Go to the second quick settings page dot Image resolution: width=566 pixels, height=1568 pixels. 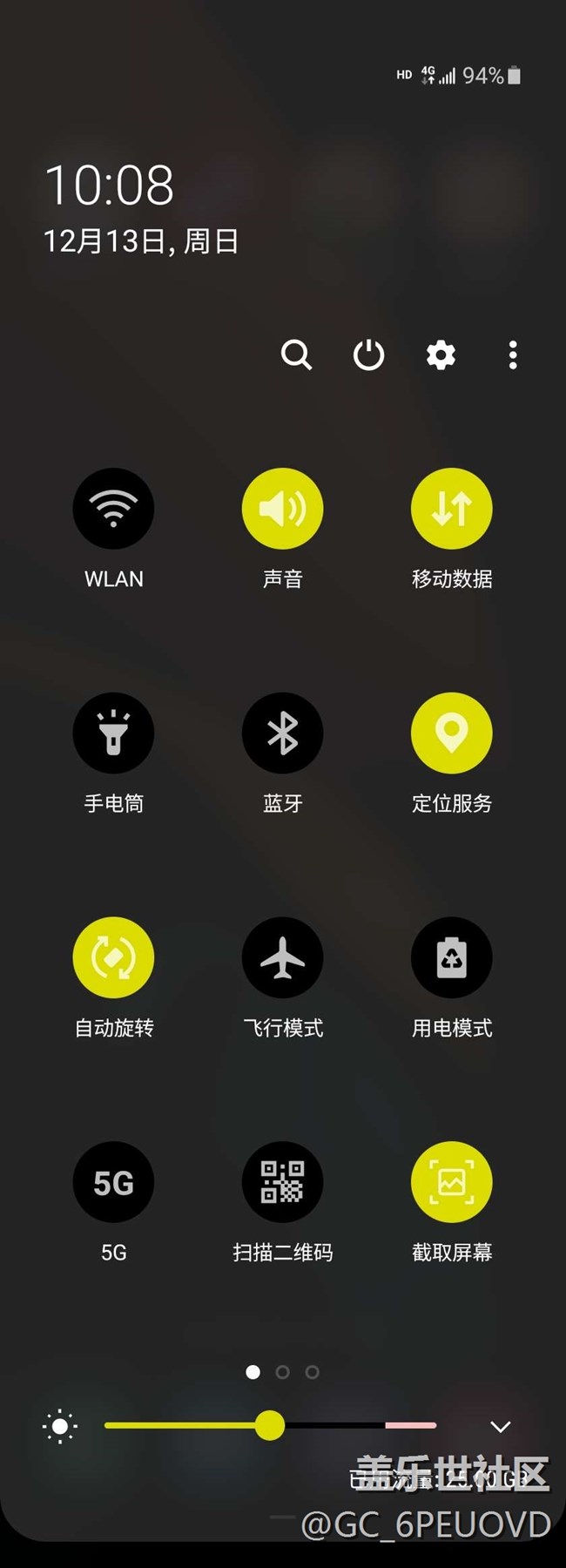[x=282, y=1372]
